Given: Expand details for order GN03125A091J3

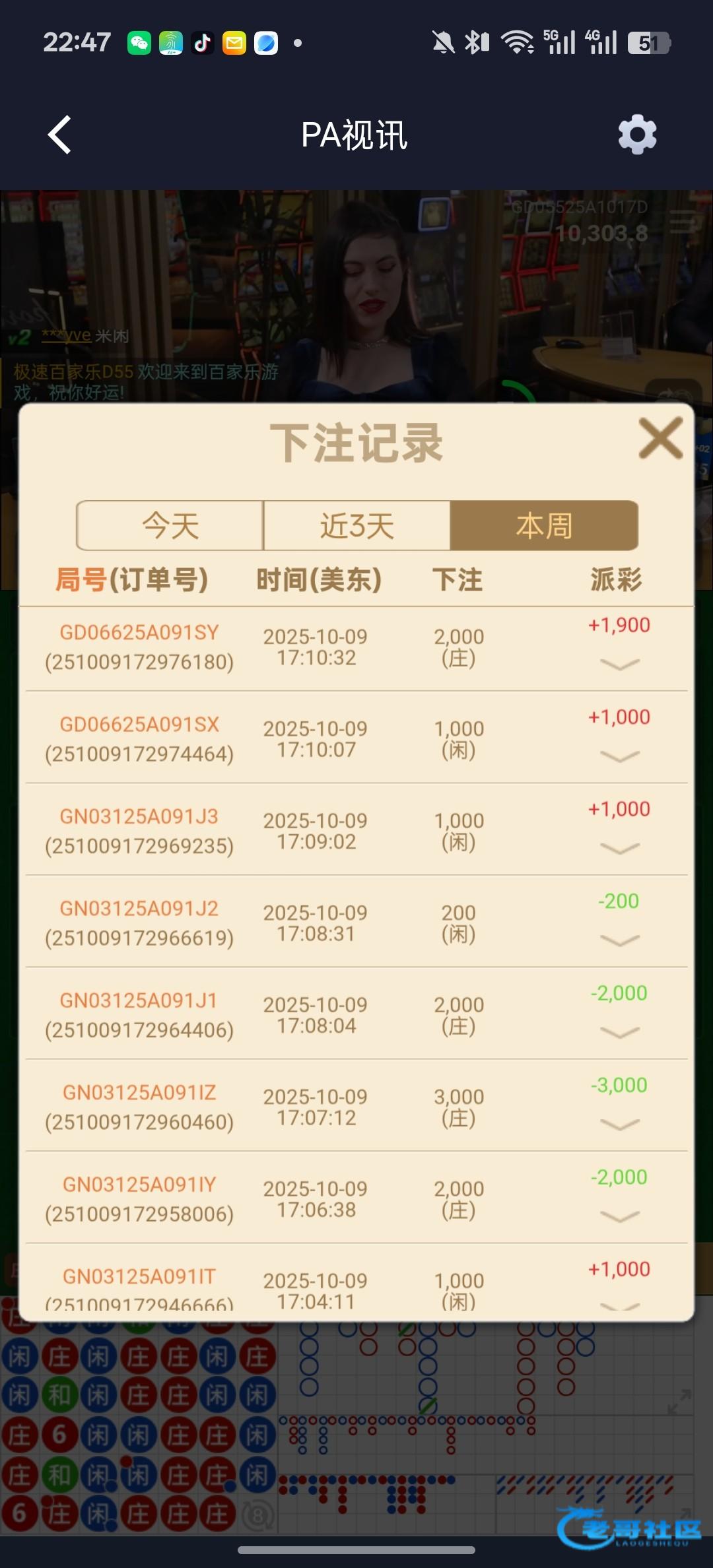Looking at the screenshot, I should pyautogui.click(x=619, y=848).
